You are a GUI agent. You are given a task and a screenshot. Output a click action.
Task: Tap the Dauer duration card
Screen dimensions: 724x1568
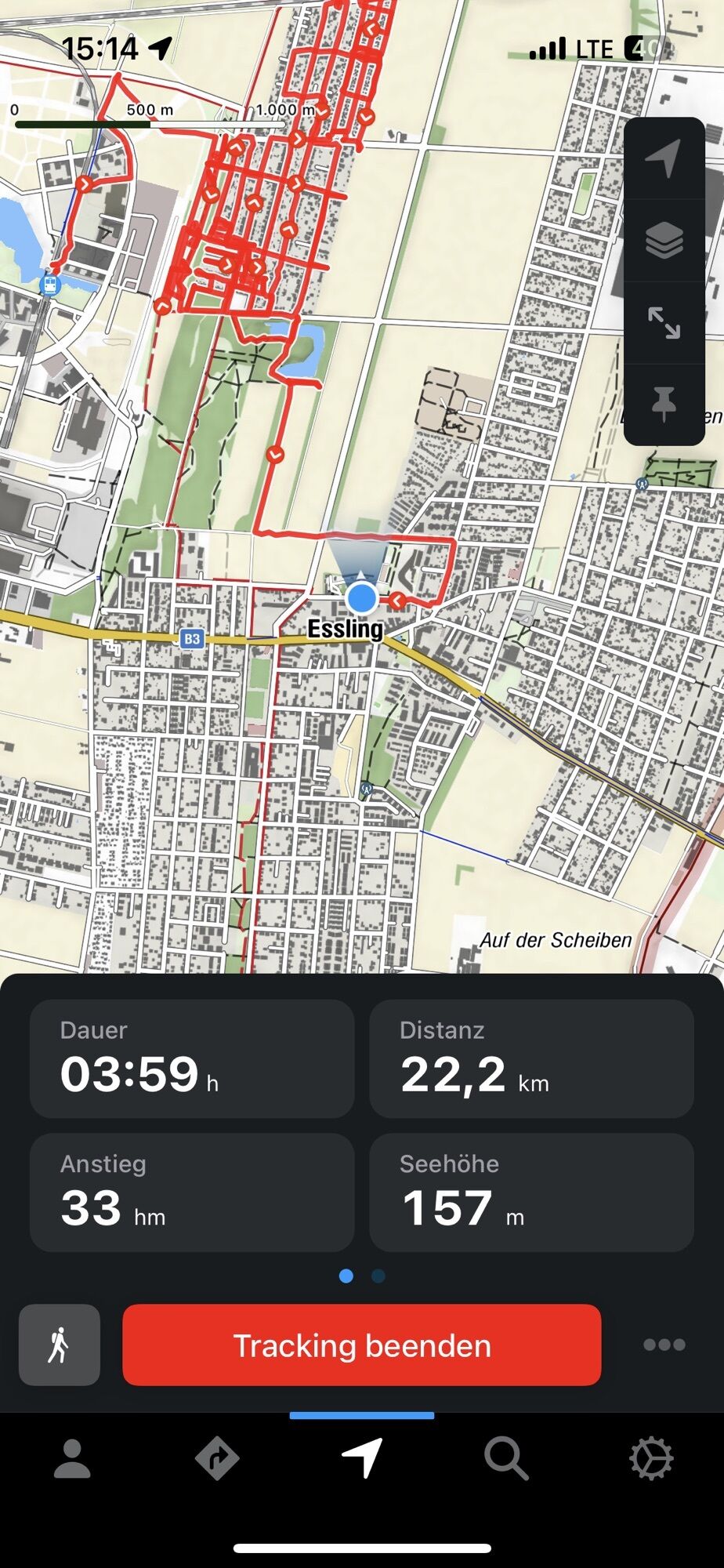(192, 1058)
